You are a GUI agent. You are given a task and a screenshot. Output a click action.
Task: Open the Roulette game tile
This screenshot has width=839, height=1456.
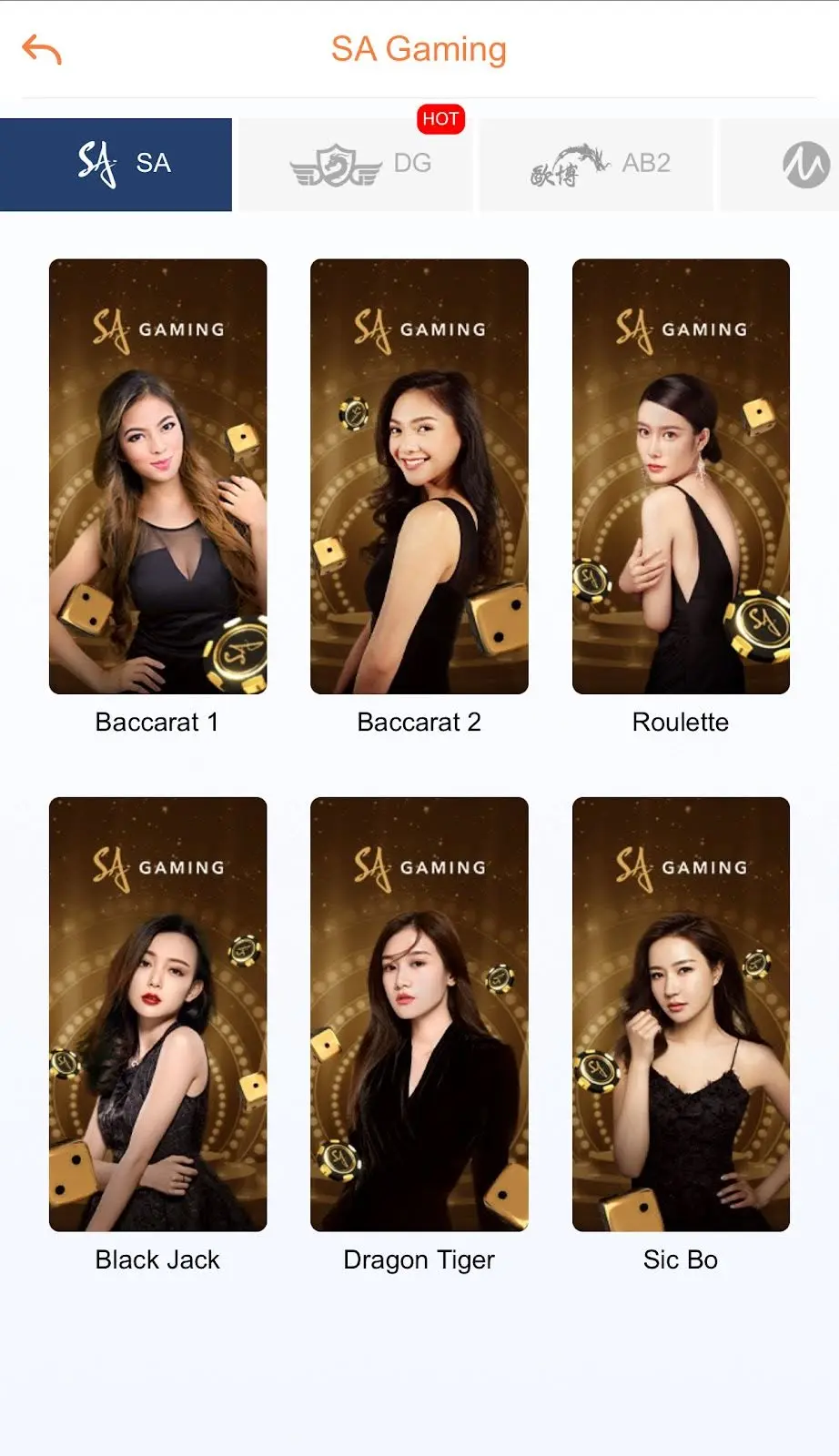coord(681,476)
